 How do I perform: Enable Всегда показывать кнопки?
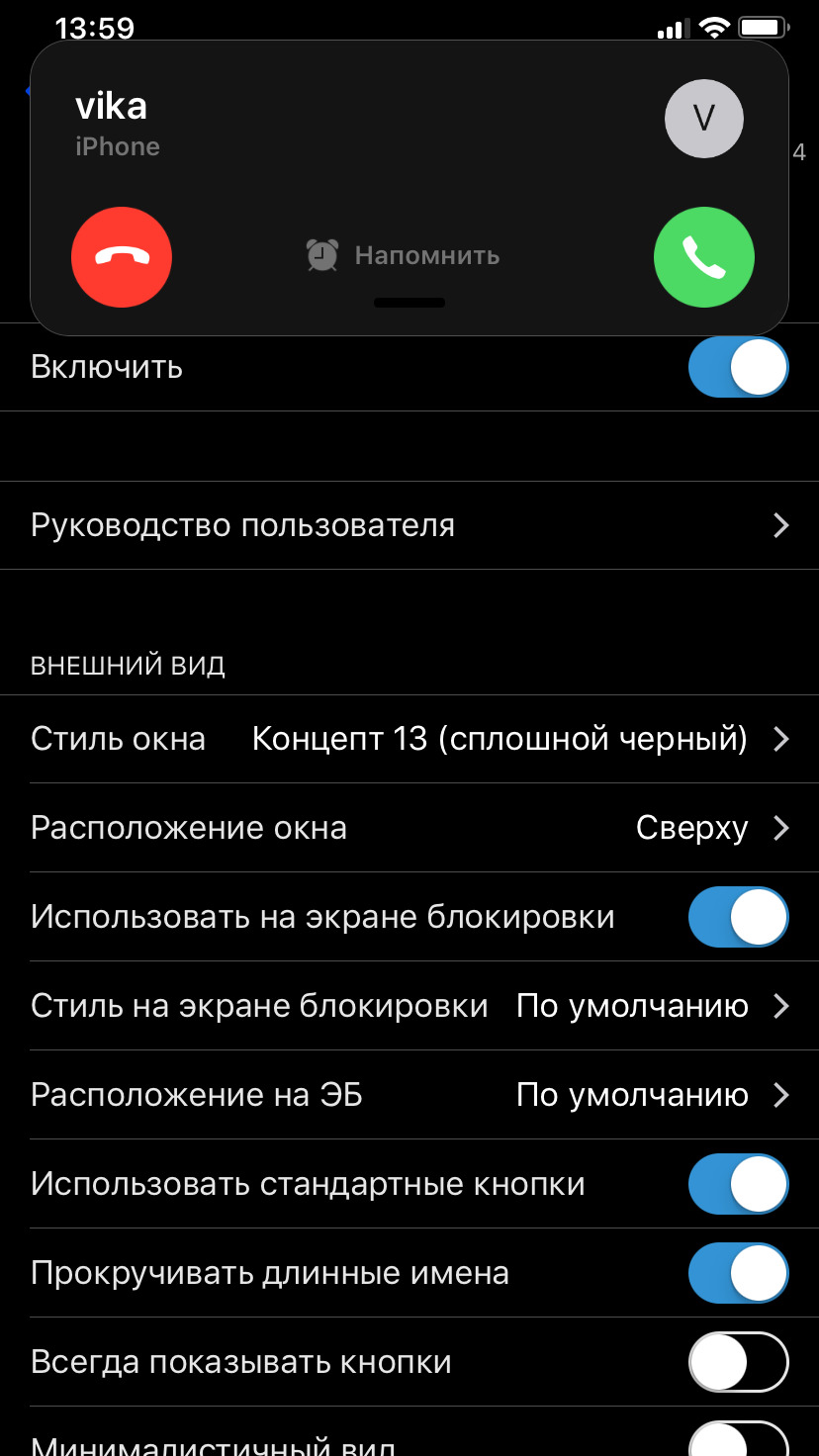click(739, 1362)
